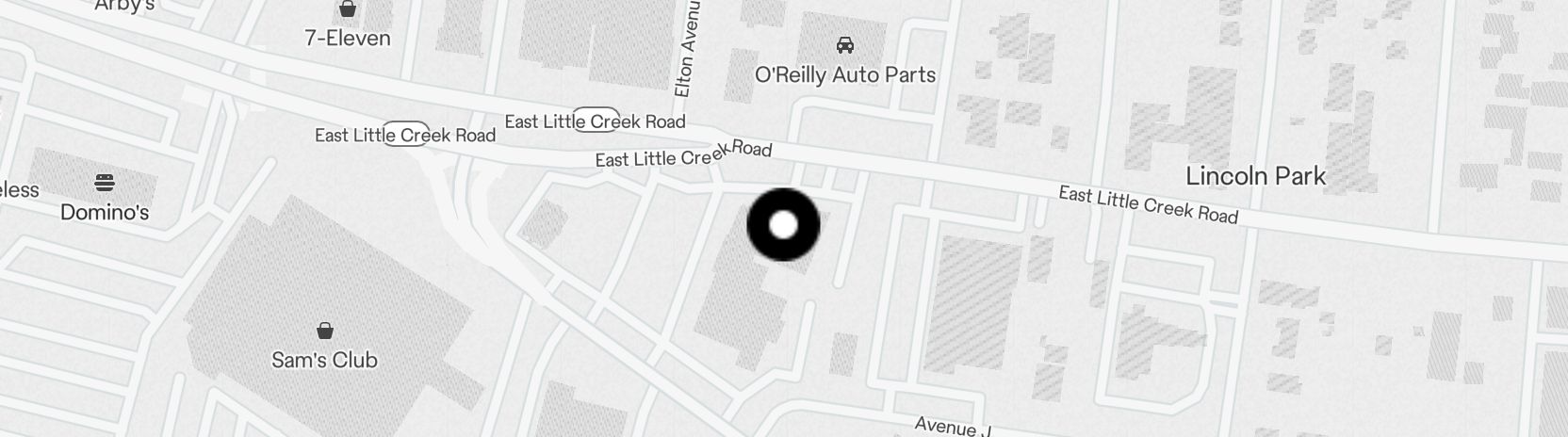
Task: Open the Sam's Club place marker
Action: coord(324,332)
